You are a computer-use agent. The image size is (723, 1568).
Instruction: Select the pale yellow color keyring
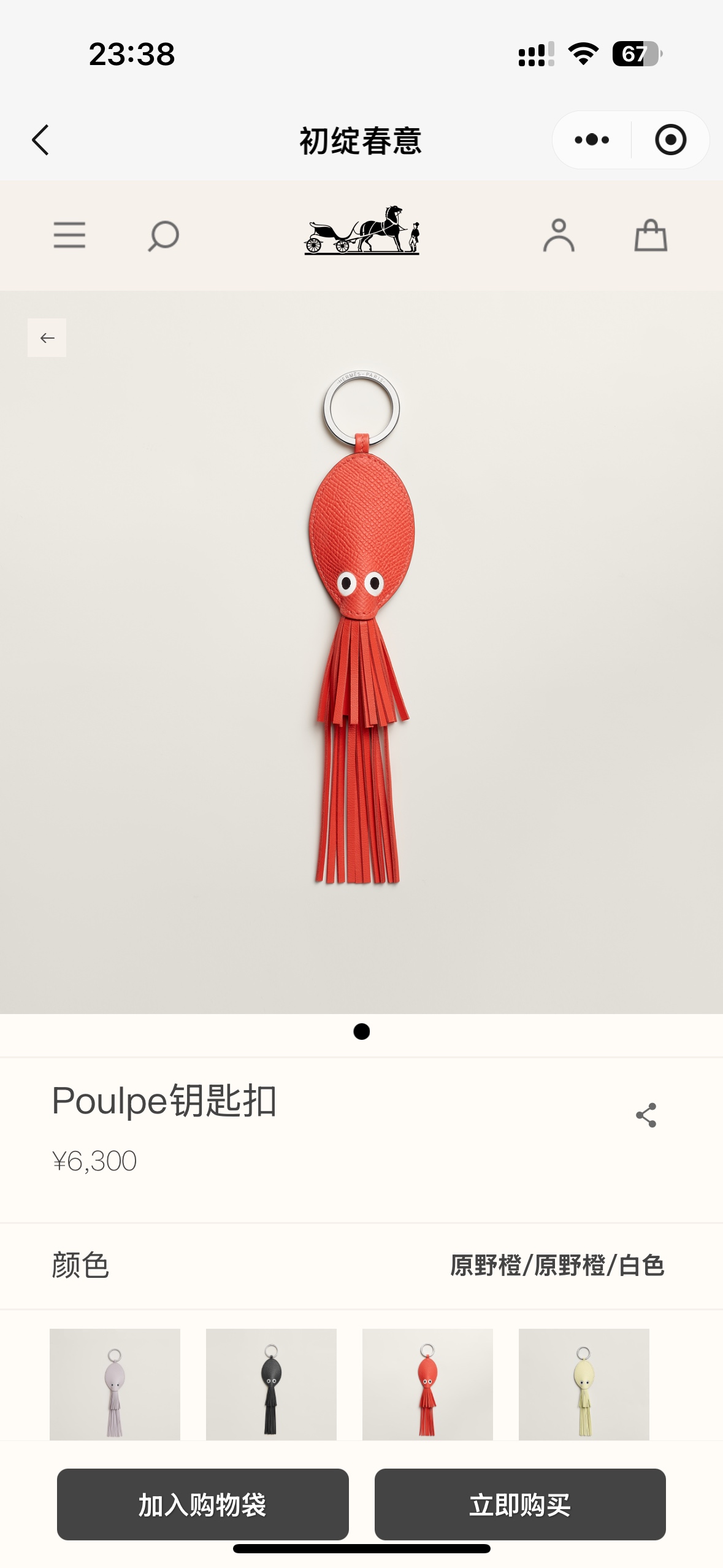(x=584, y=1384)
